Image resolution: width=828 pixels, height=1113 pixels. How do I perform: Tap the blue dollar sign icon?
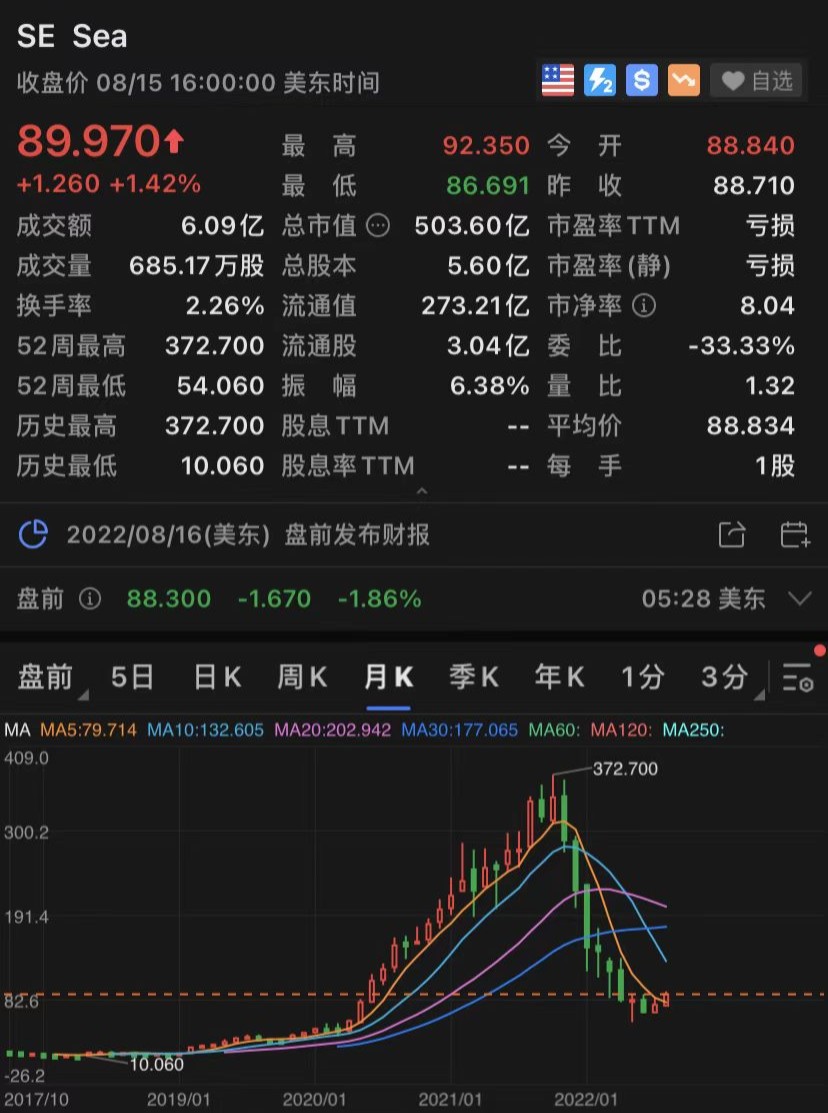(641, 80)
